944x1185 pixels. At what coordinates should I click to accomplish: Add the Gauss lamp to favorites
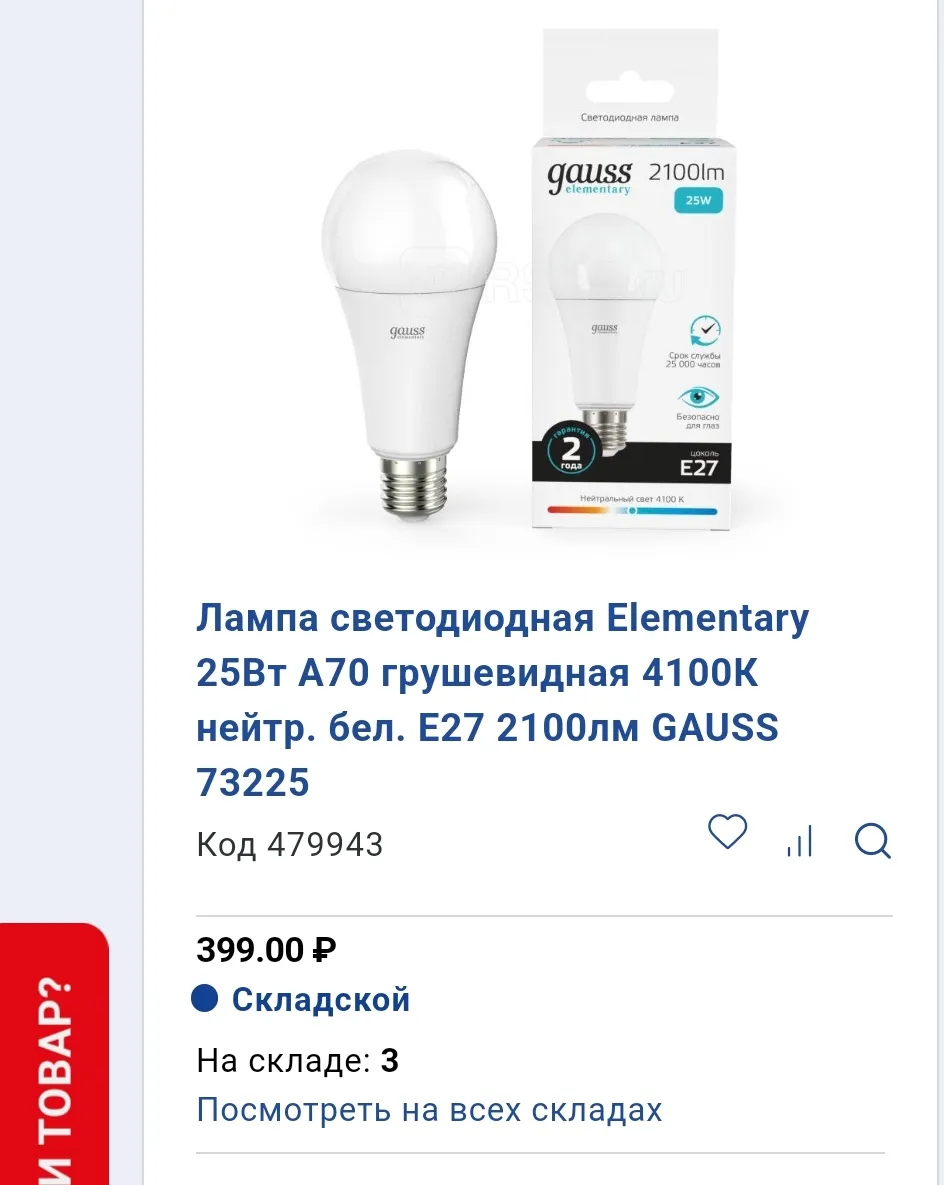pyautogui.click(x=727, y=832)
